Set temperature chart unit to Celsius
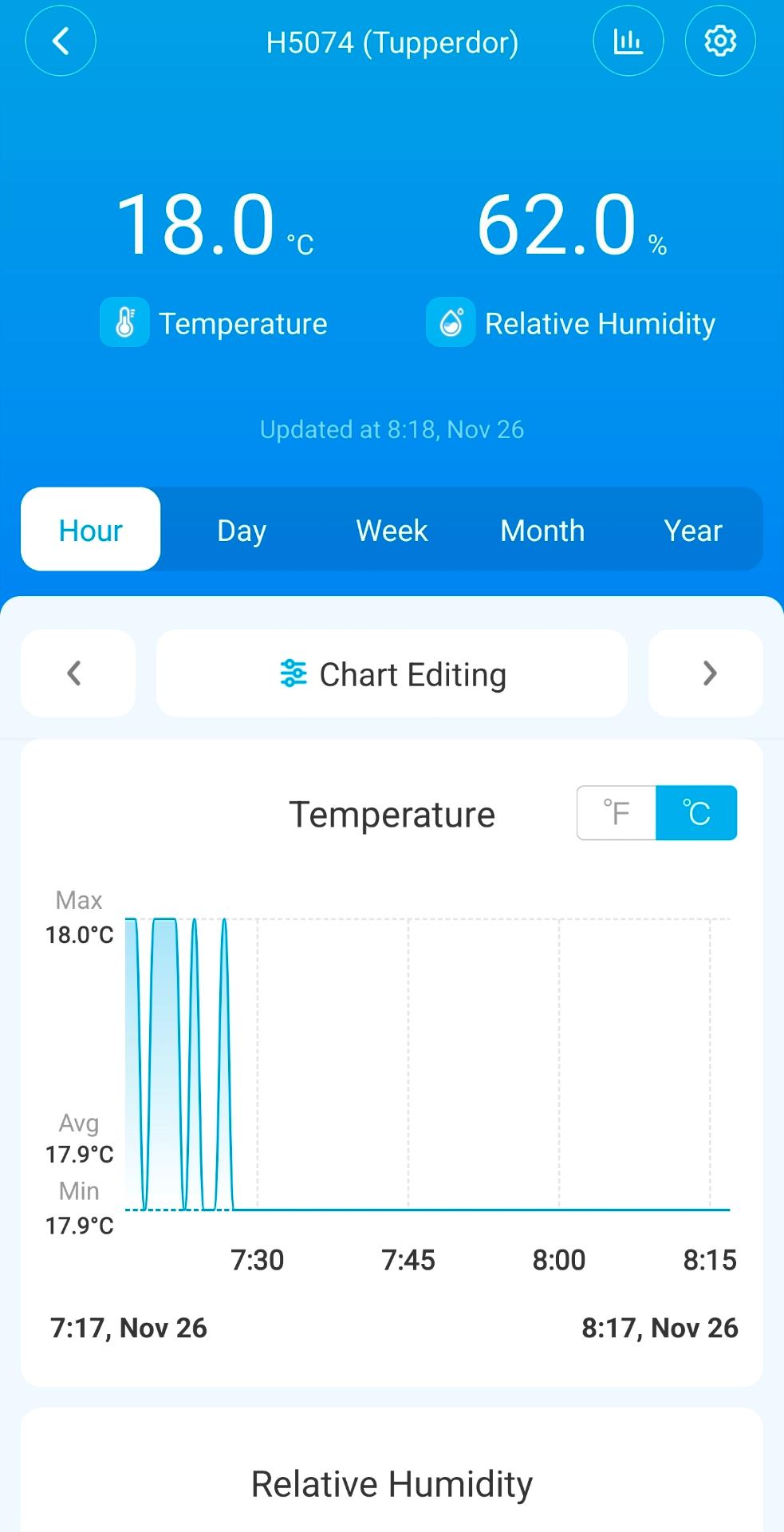The width and height of the screenshot is (784, 1532). (x=696, y=813)
